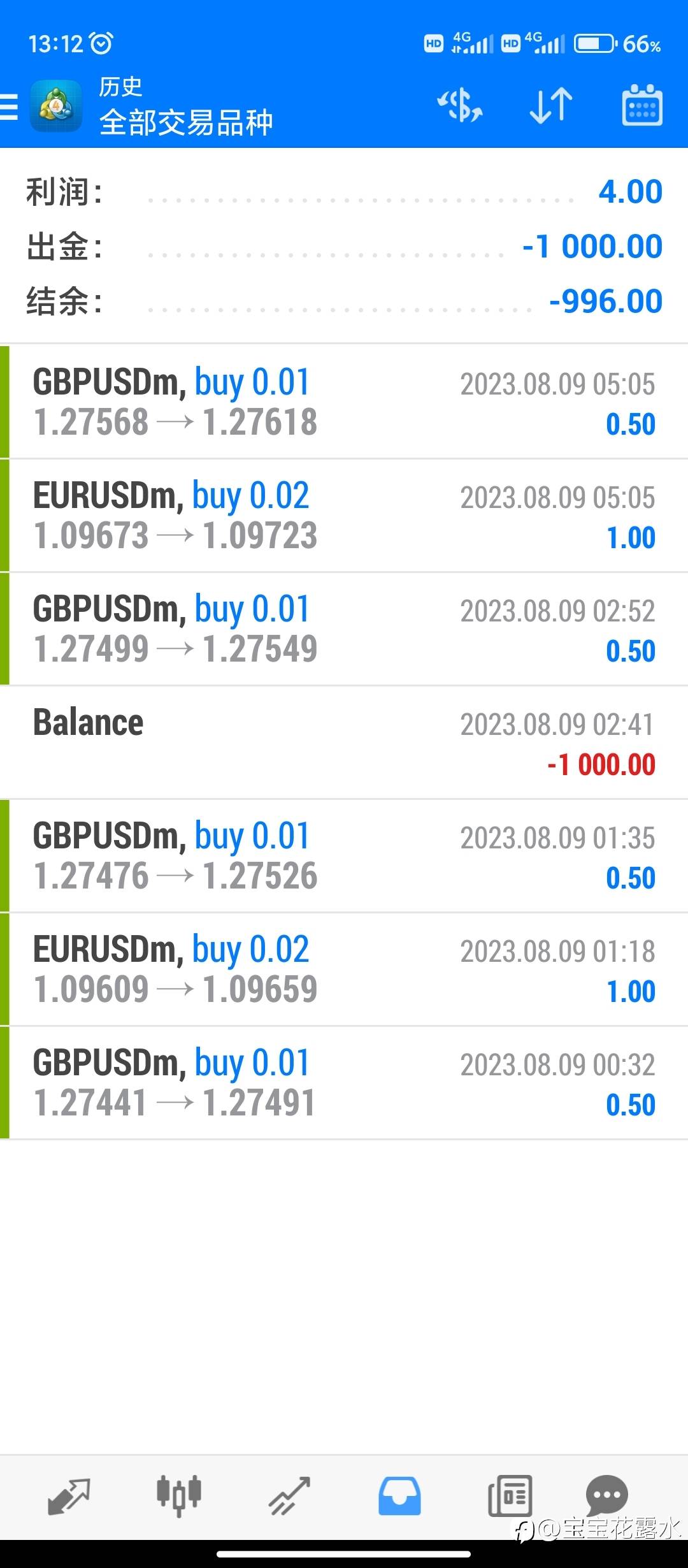Open EURUSDm trade closed at 1.09659
This screenshot has height=1568, width=688.
point(344,969)
